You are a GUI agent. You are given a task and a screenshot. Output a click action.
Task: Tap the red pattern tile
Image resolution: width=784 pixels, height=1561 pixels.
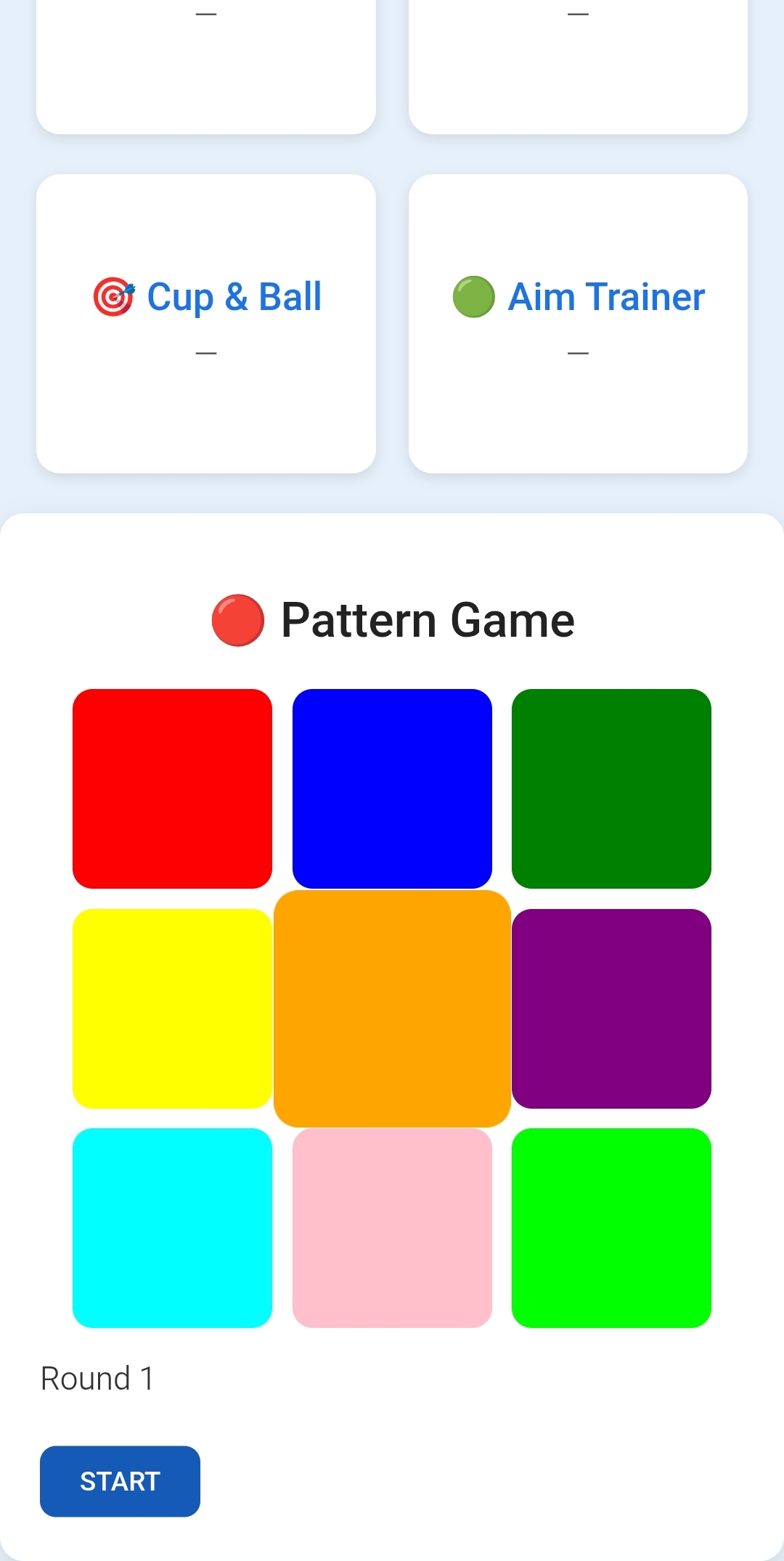172,788
